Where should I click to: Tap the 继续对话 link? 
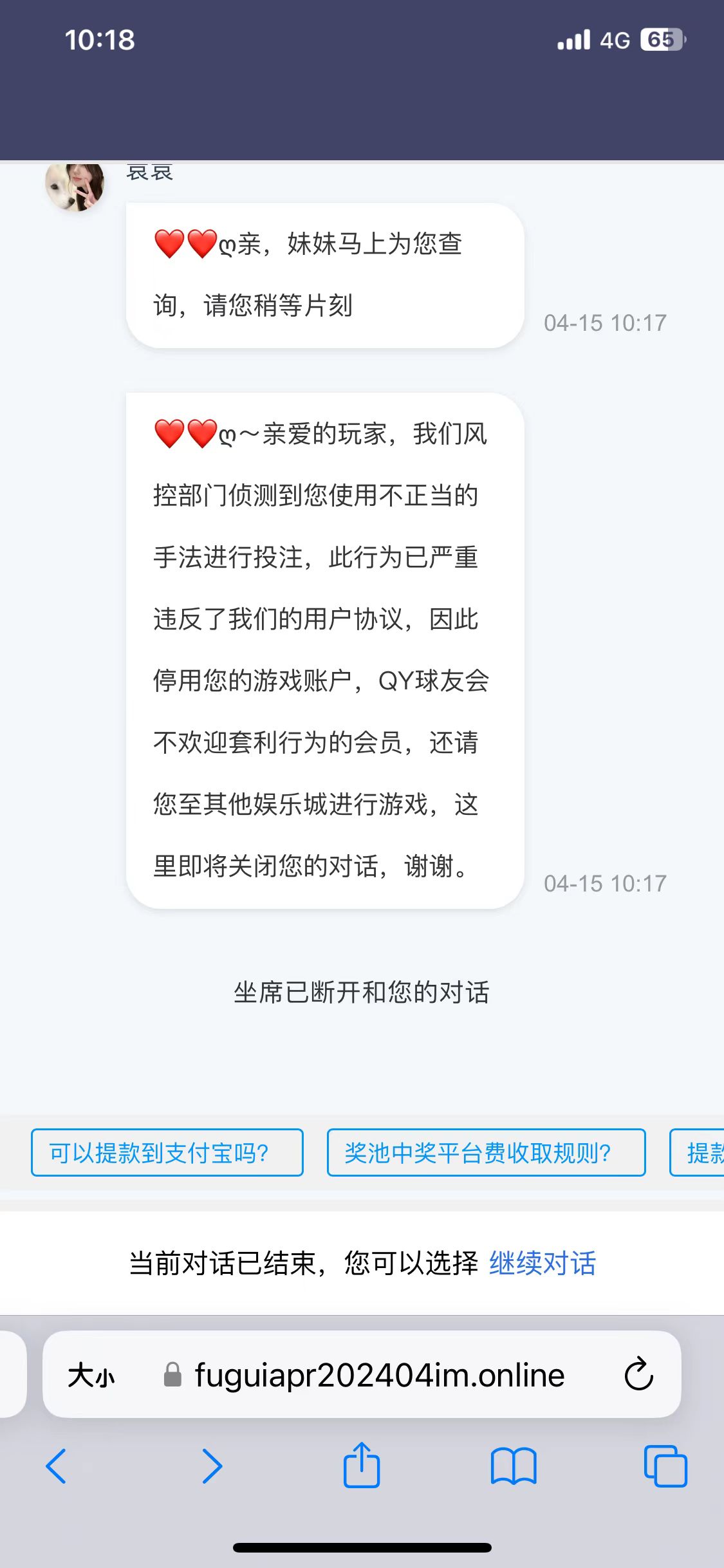(543, 1263)
